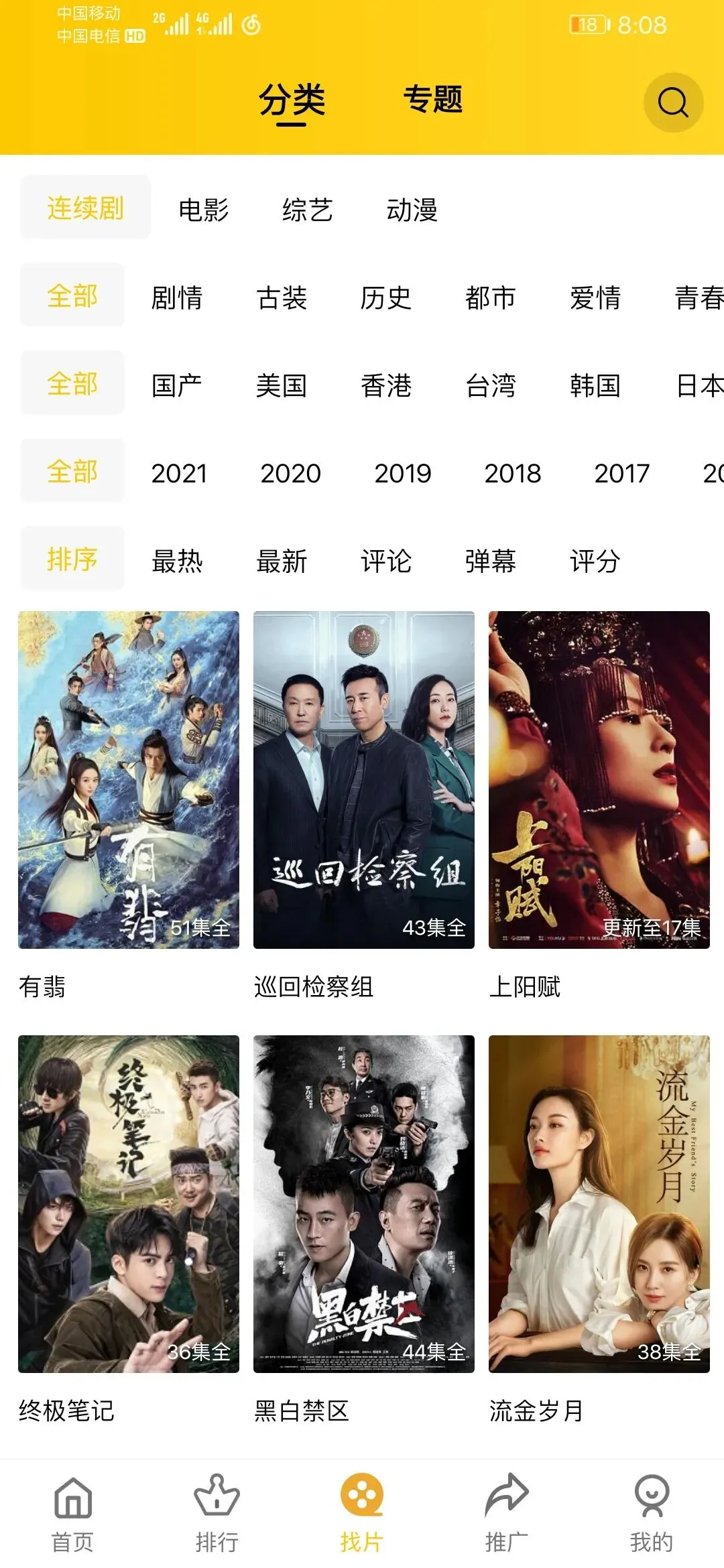724x1568 pixels.
Task: Choose the 综艺 category
Action: (x=308, y=210)
